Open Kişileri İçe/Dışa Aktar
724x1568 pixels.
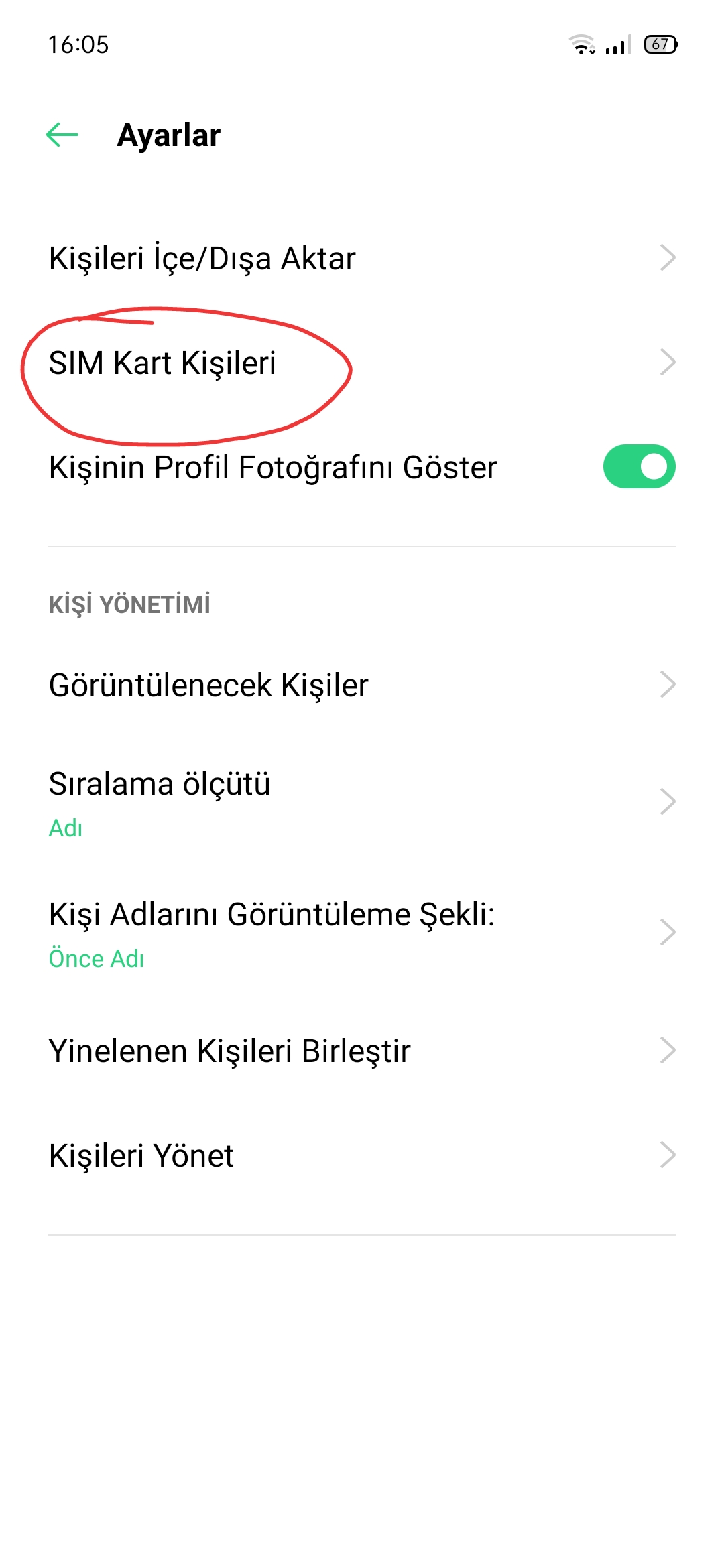click(362, 258)
